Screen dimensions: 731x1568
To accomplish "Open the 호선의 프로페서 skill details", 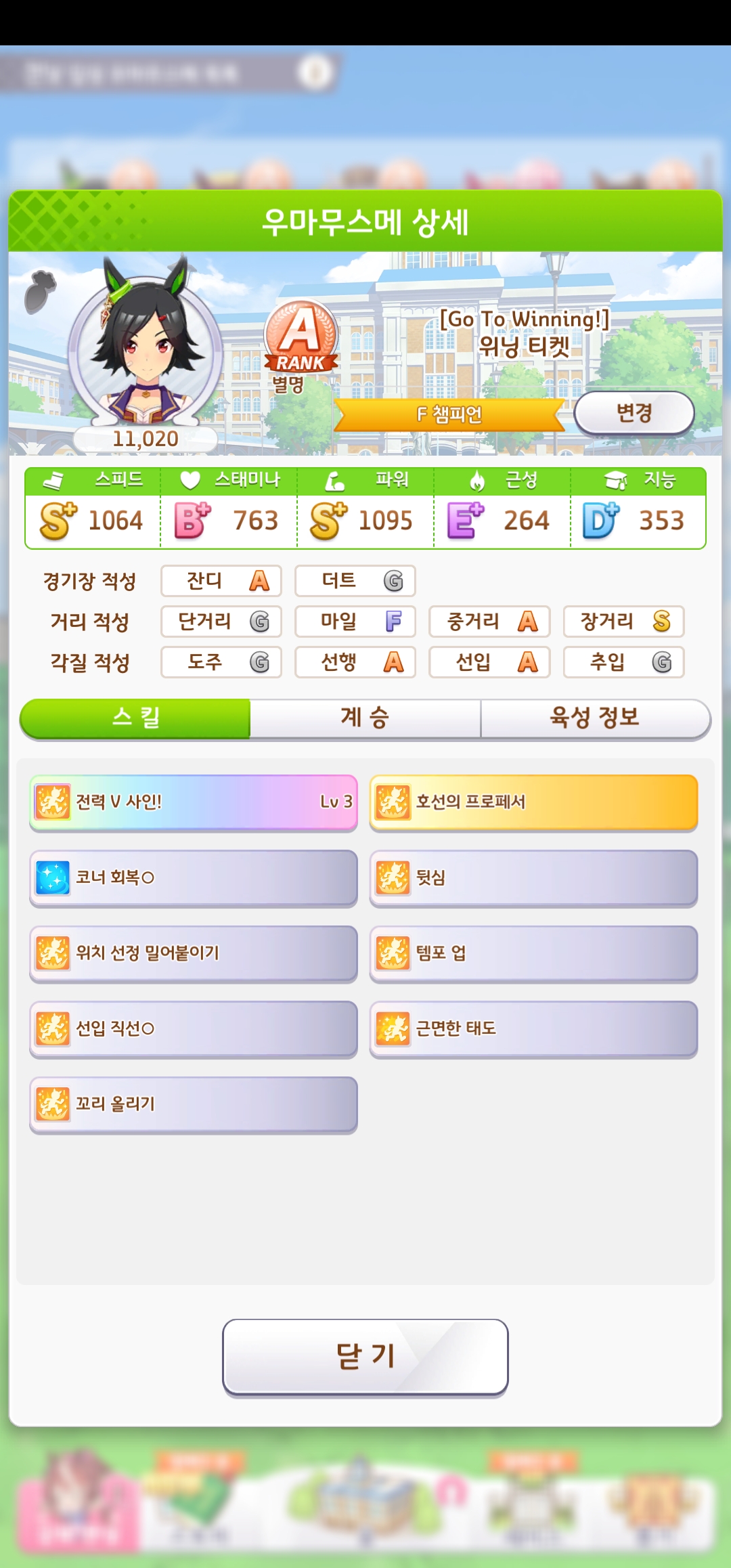I will [533, 802].
